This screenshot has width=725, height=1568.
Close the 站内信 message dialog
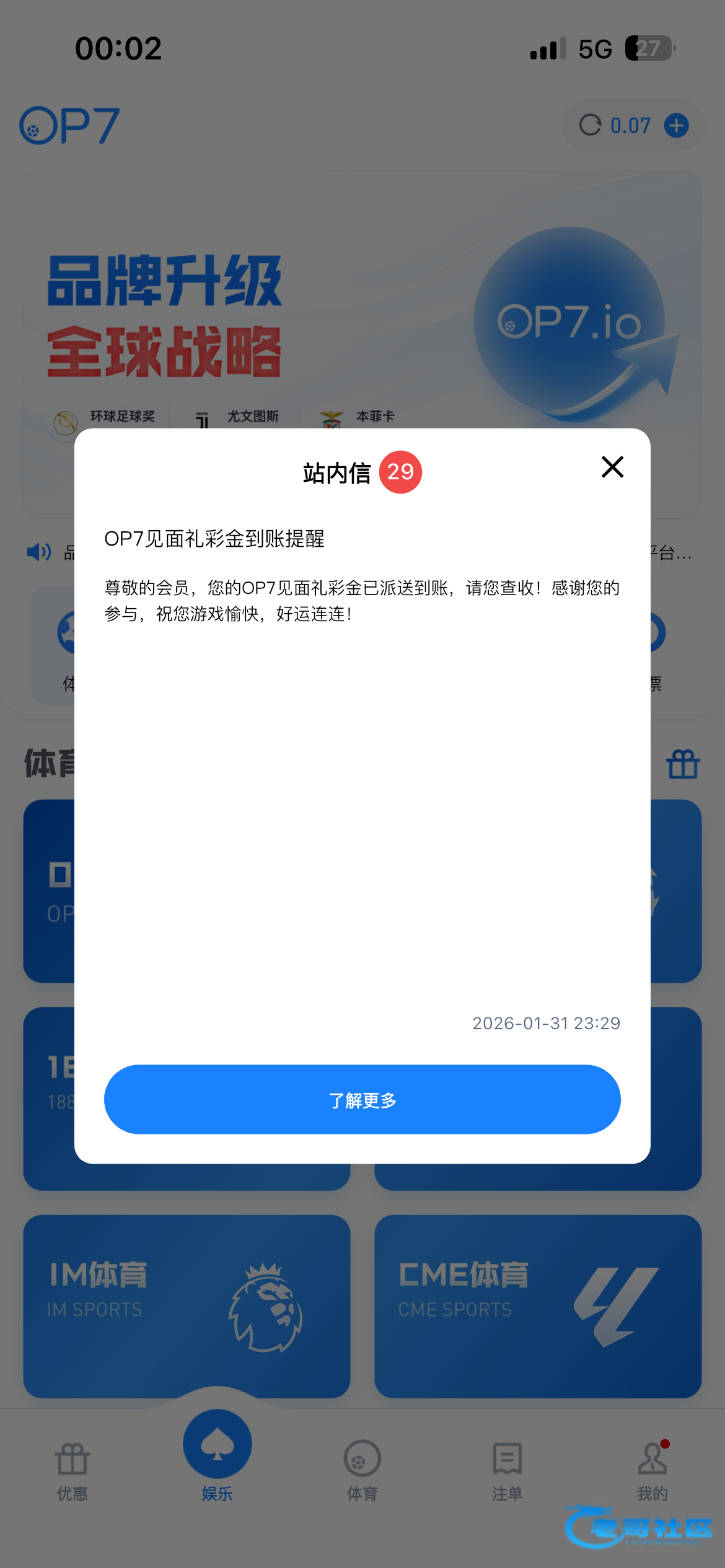(x=612, y=467)
